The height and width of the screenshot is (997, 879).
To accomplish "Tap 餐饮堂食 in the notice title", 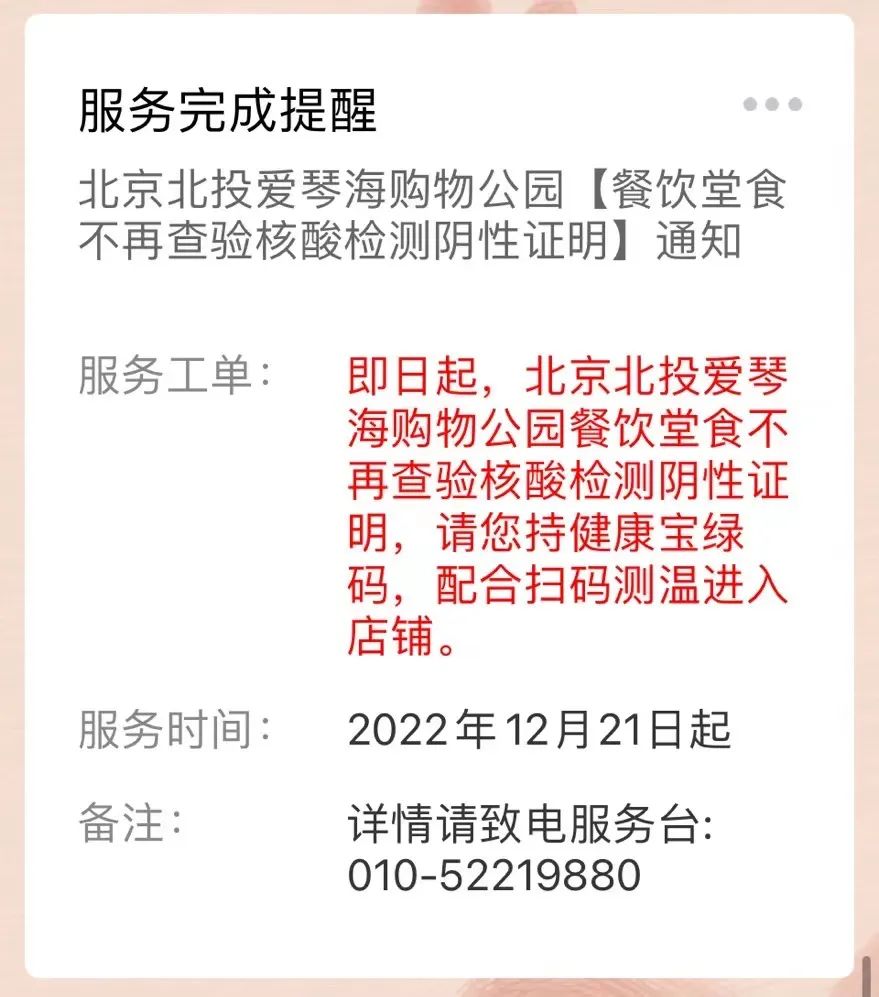I will (x=700, y=190).
